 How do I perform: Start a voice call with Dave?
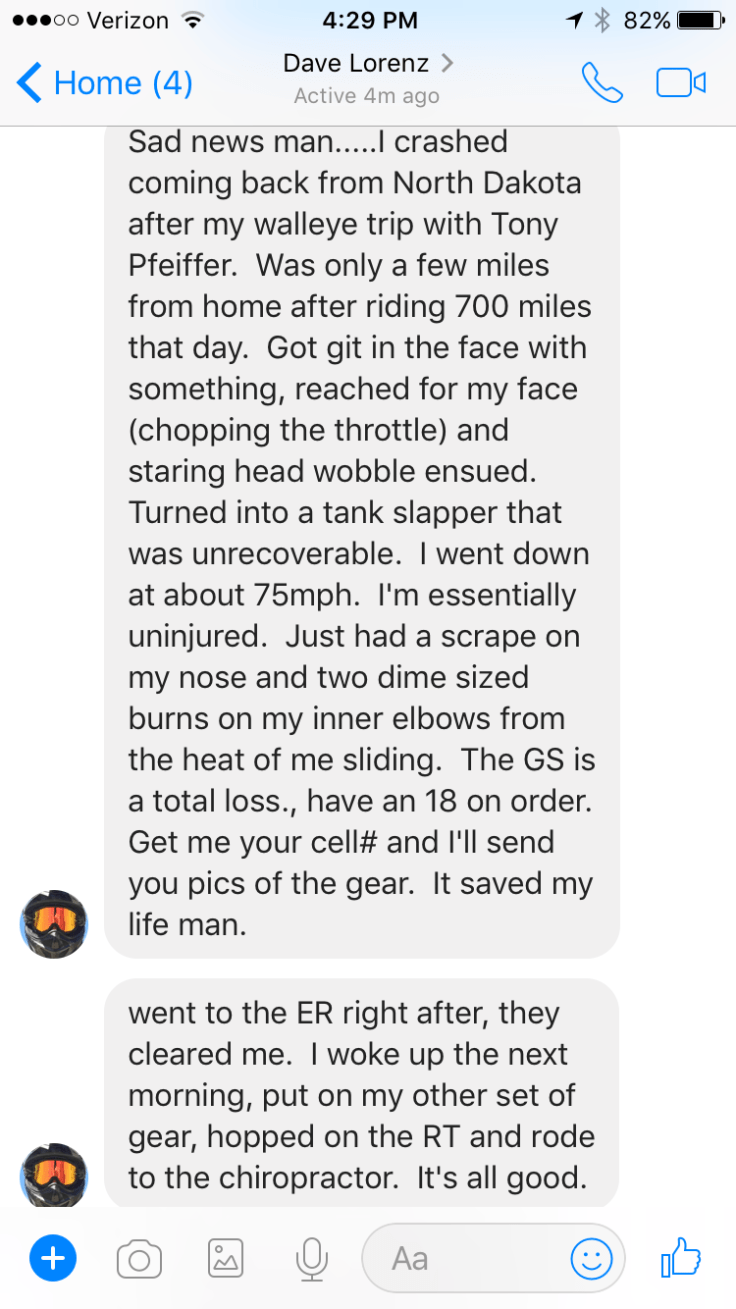[x=602, y=83]
